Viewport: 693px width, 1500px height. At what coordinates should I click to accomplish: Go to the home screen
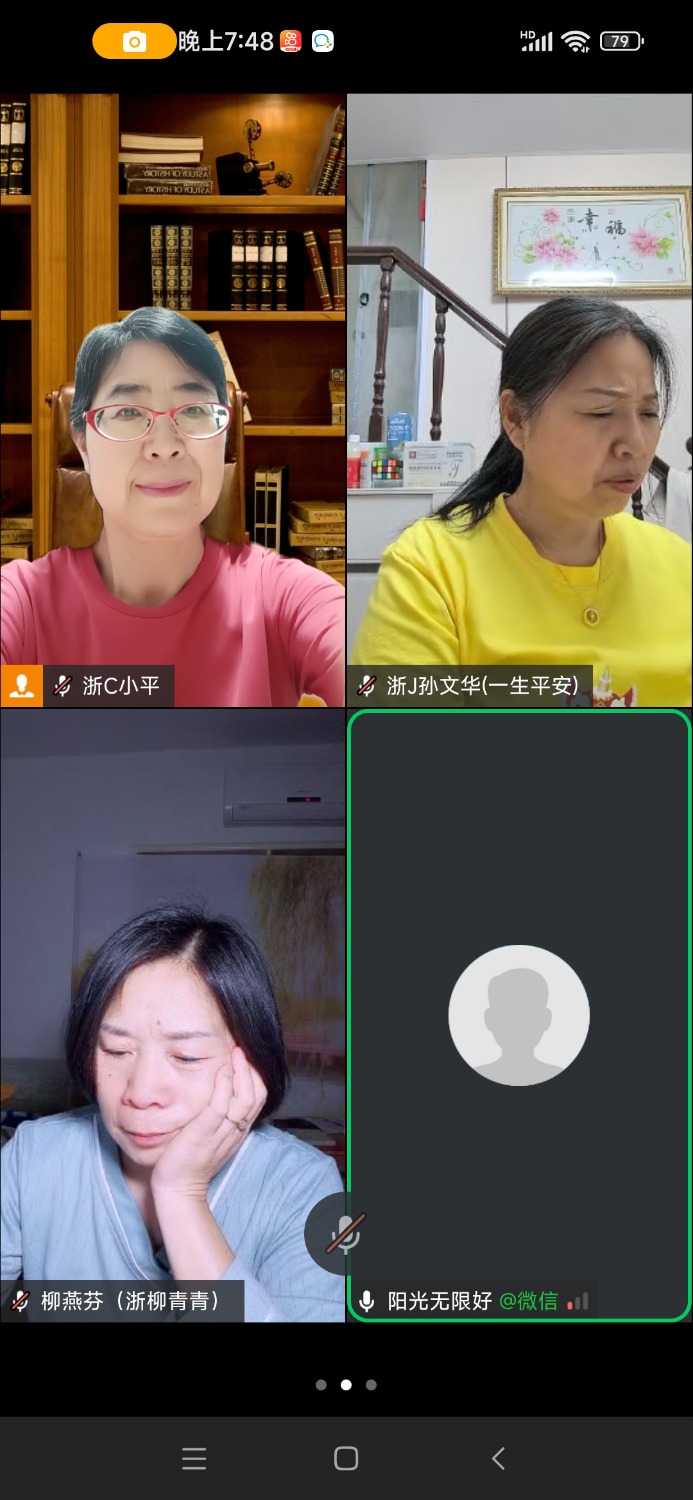click(x=346, y=1458)
